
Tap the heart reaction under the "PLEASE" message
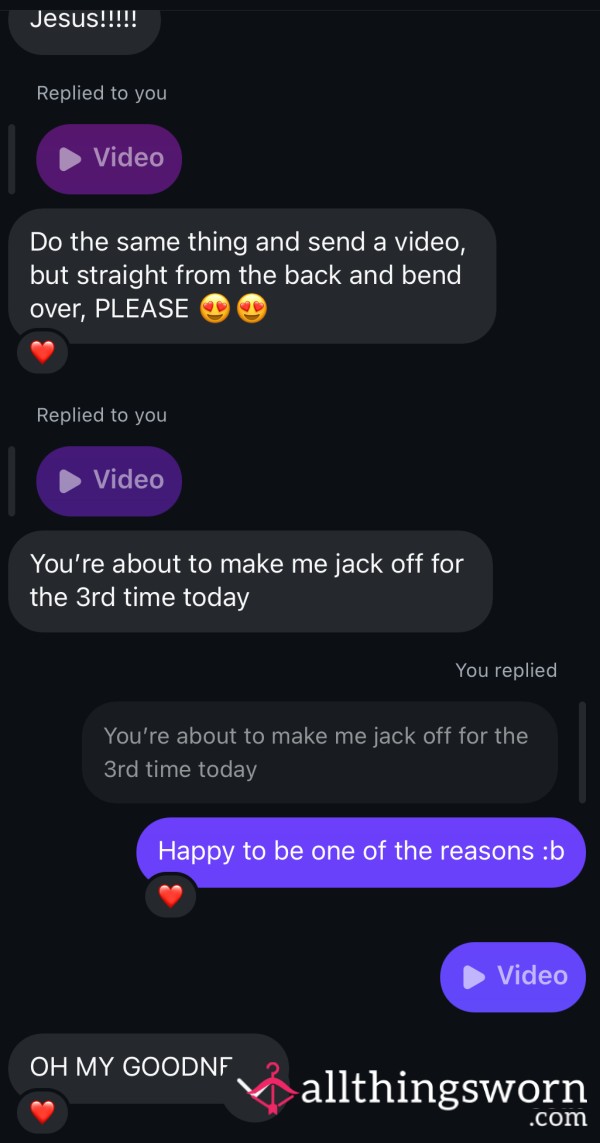pos(42,352)
